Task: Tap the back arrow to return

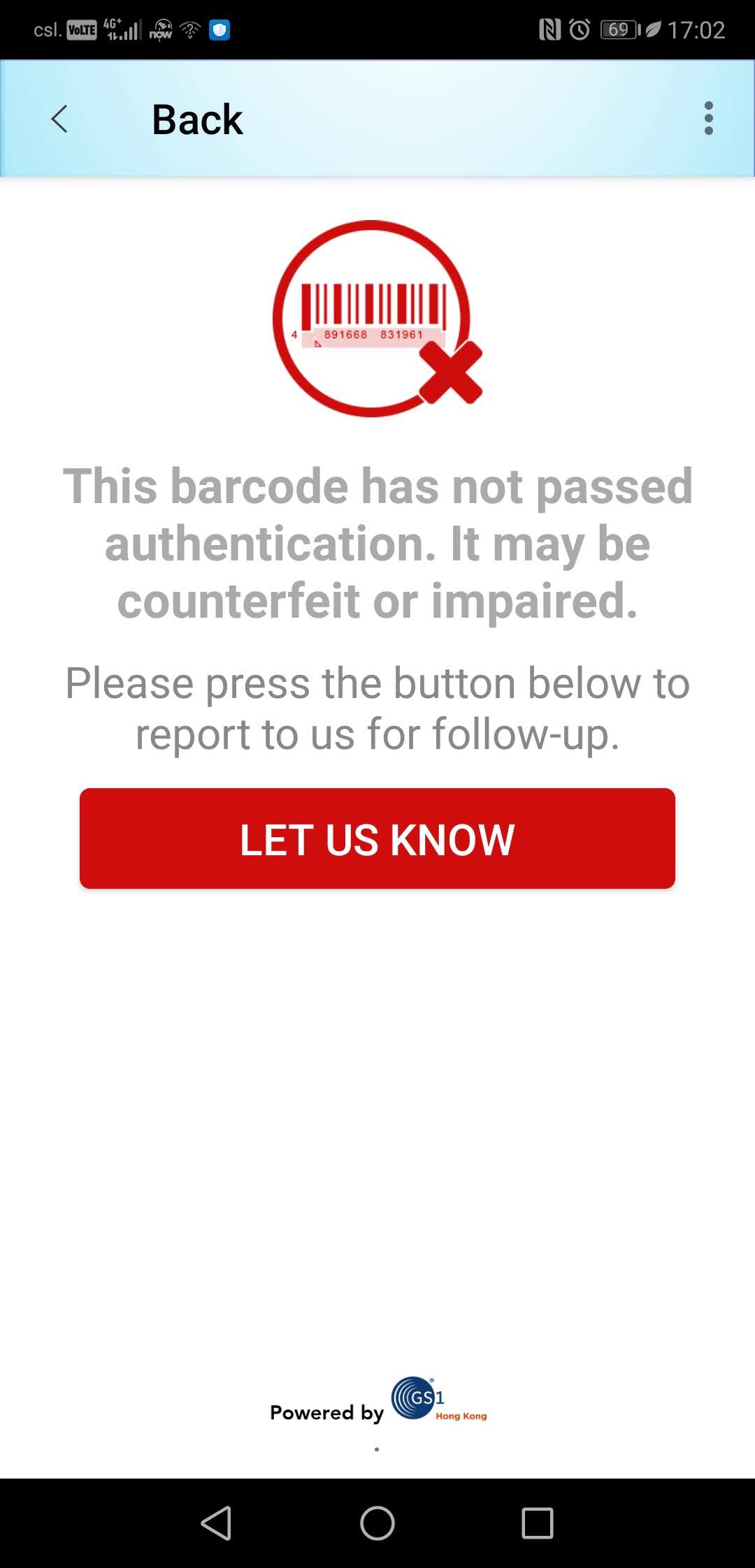Action: click(x=60, y=119)
